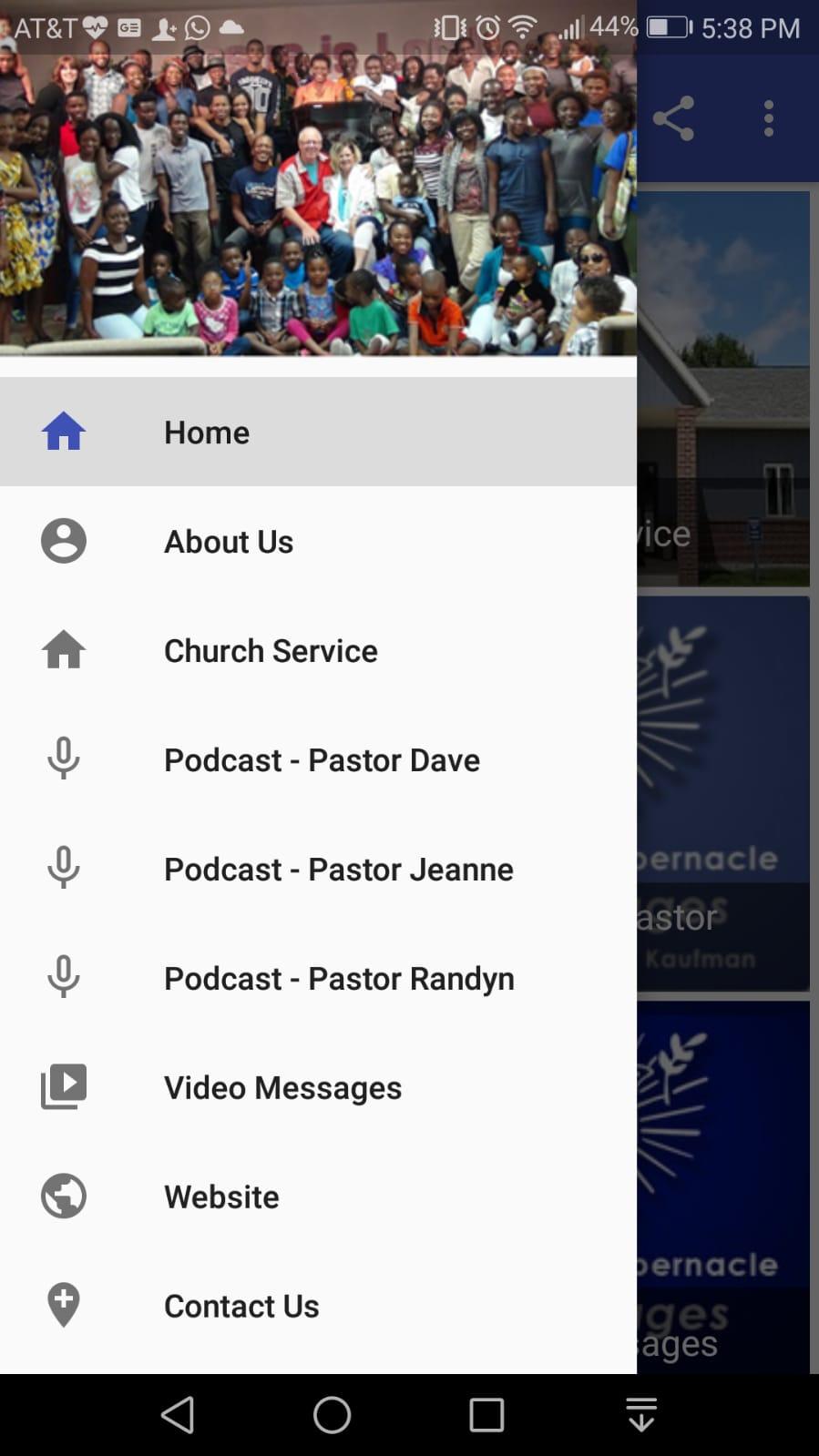Go to Church Service

coord(318,650)
